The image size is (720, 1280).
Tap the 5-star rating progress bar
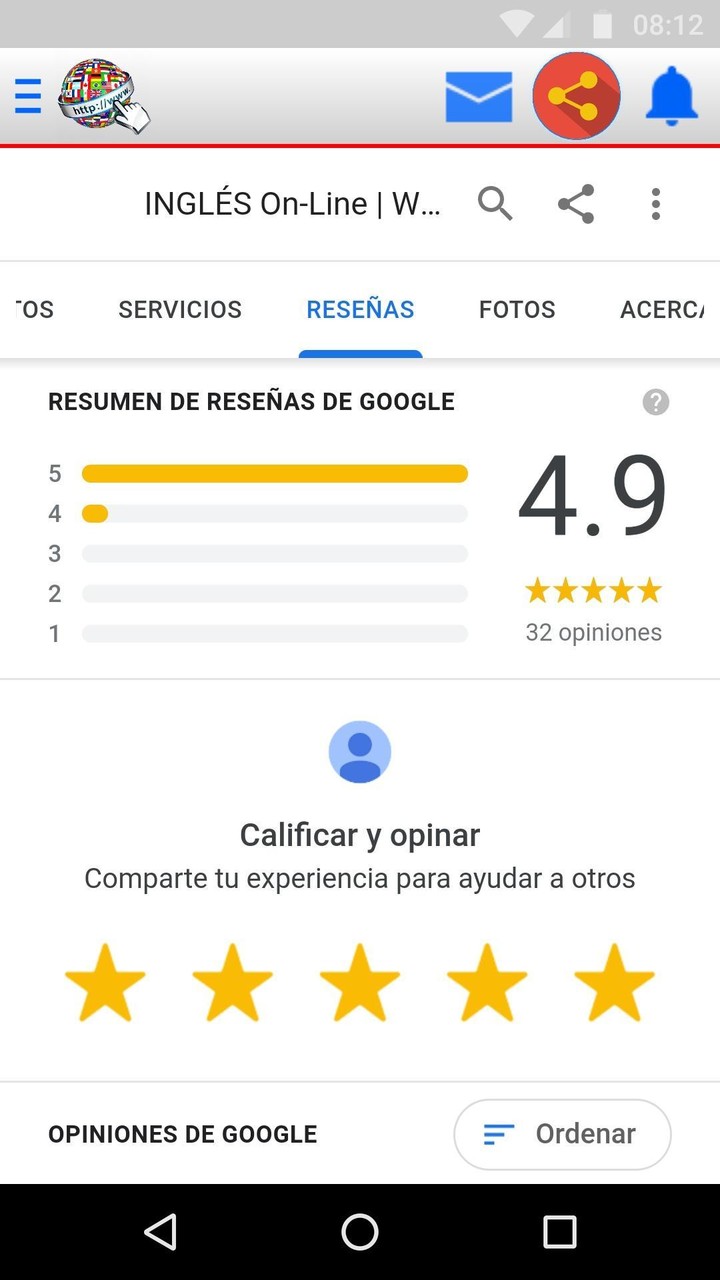coord(274,473)
